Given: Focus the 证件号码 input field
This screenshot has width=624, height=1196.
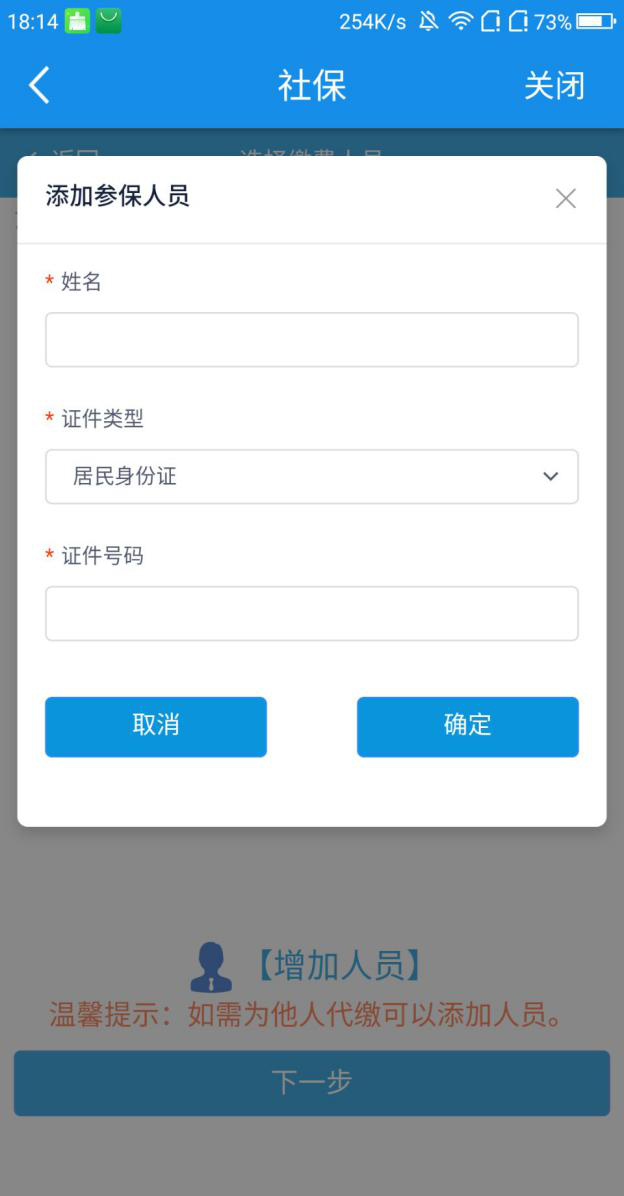Looking at the screenshot, I should click(x=311, y=613).
